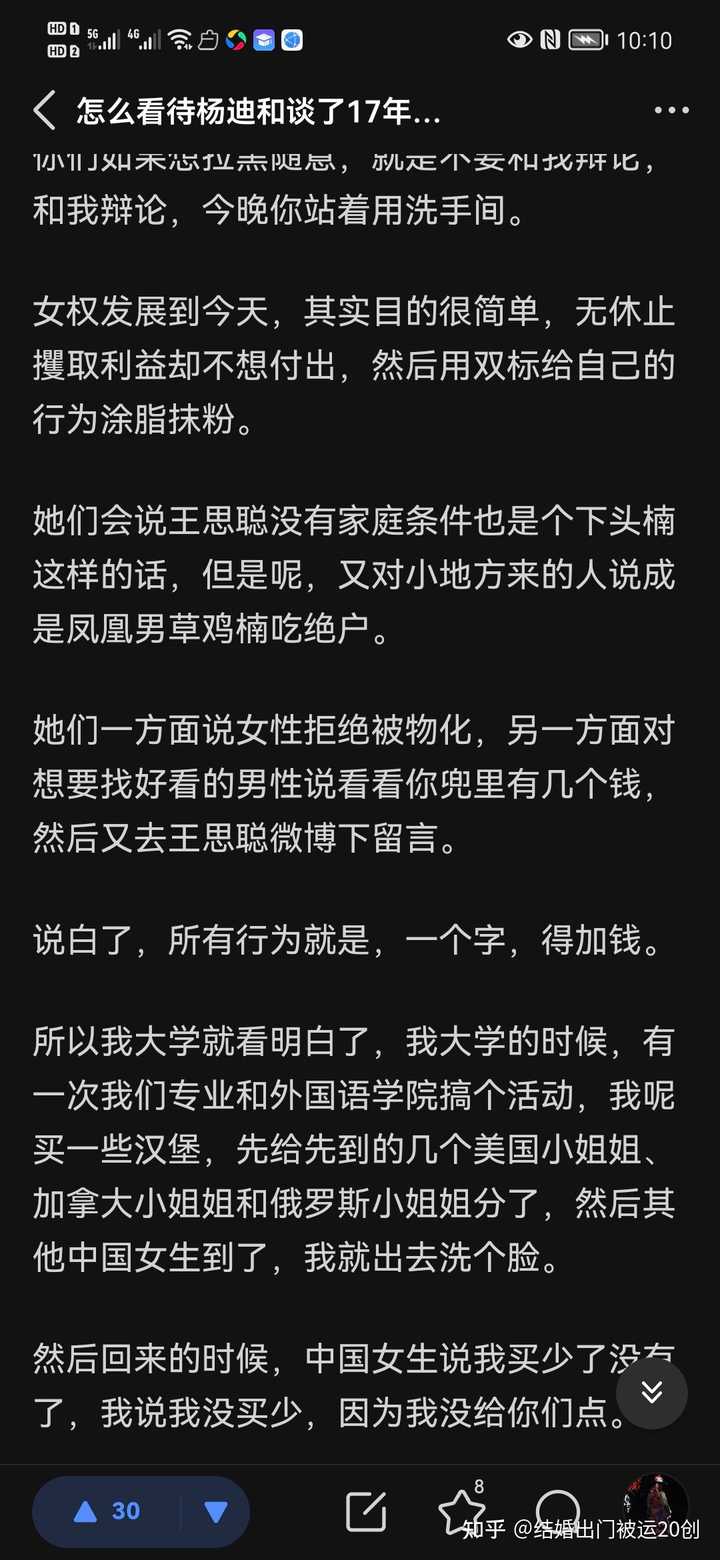
Task: Open the three-dot overflow menu
Action: tap(671, 111)
